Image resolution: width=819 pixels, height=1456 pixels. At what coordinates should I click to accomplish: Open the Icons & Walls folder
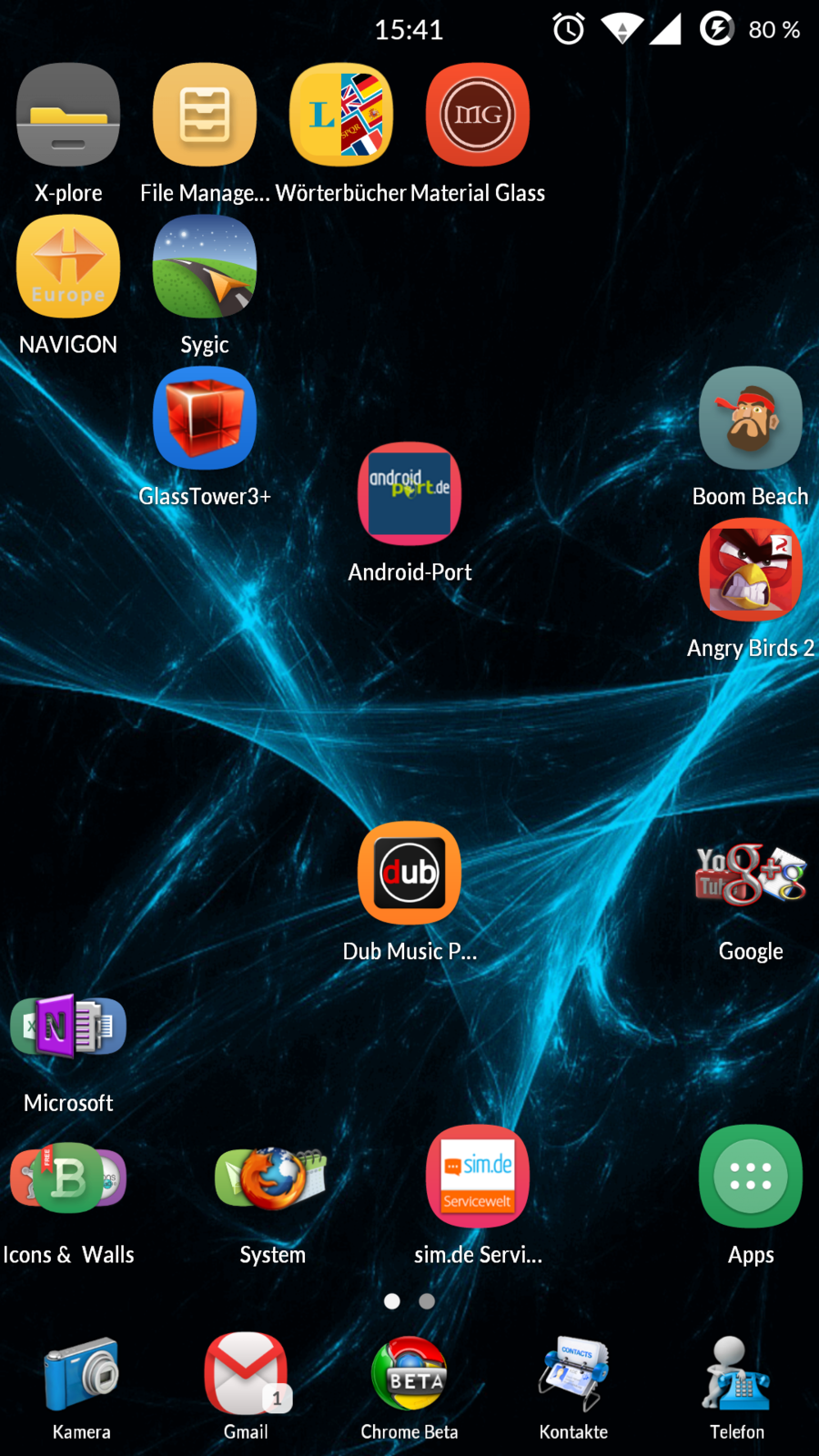(x=68, y=1178)
